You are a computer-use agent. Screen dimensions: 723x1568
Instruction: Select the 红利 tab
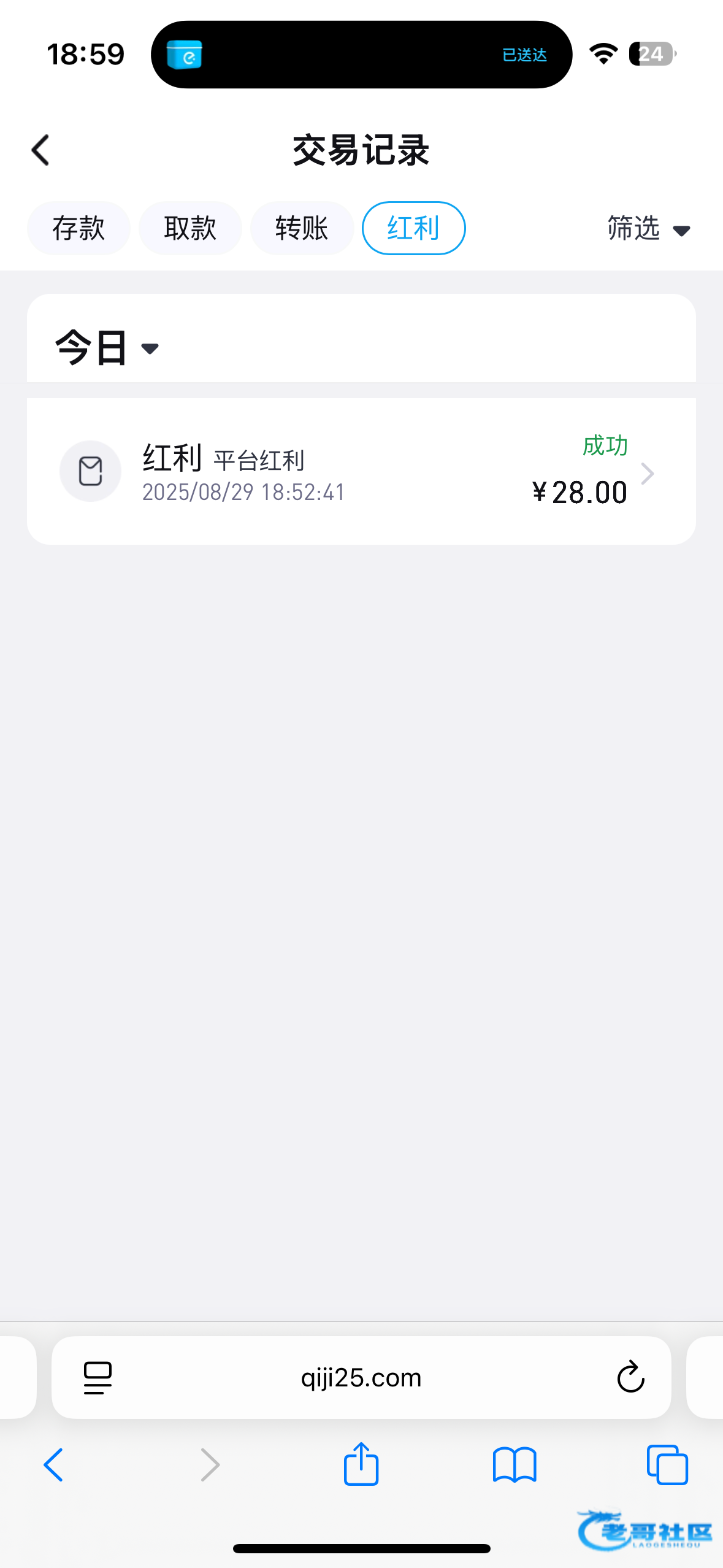pos(413,228)
